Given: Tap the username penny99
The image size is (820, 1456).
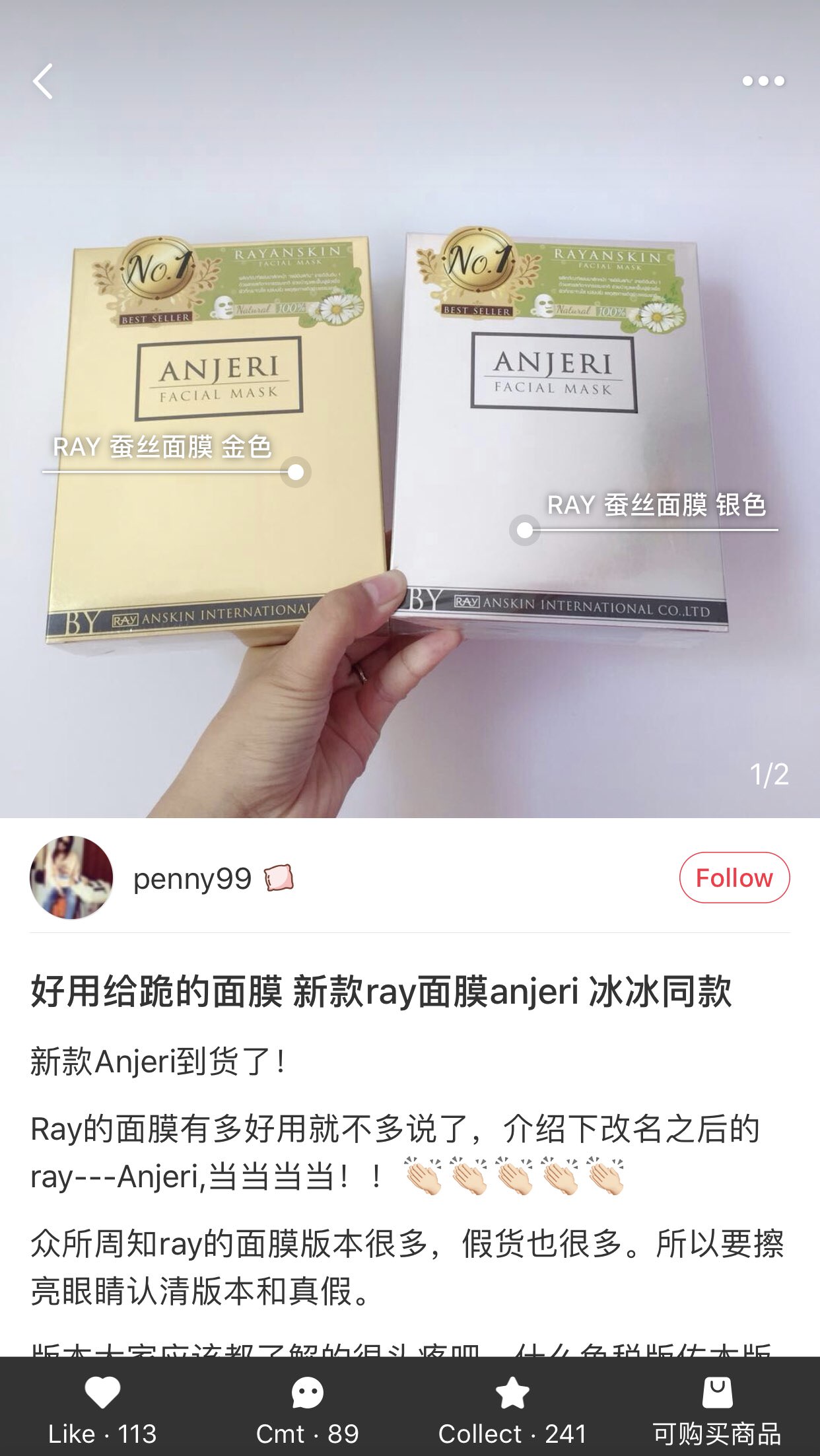Looking at the screenshot, I should pos(192,878).
